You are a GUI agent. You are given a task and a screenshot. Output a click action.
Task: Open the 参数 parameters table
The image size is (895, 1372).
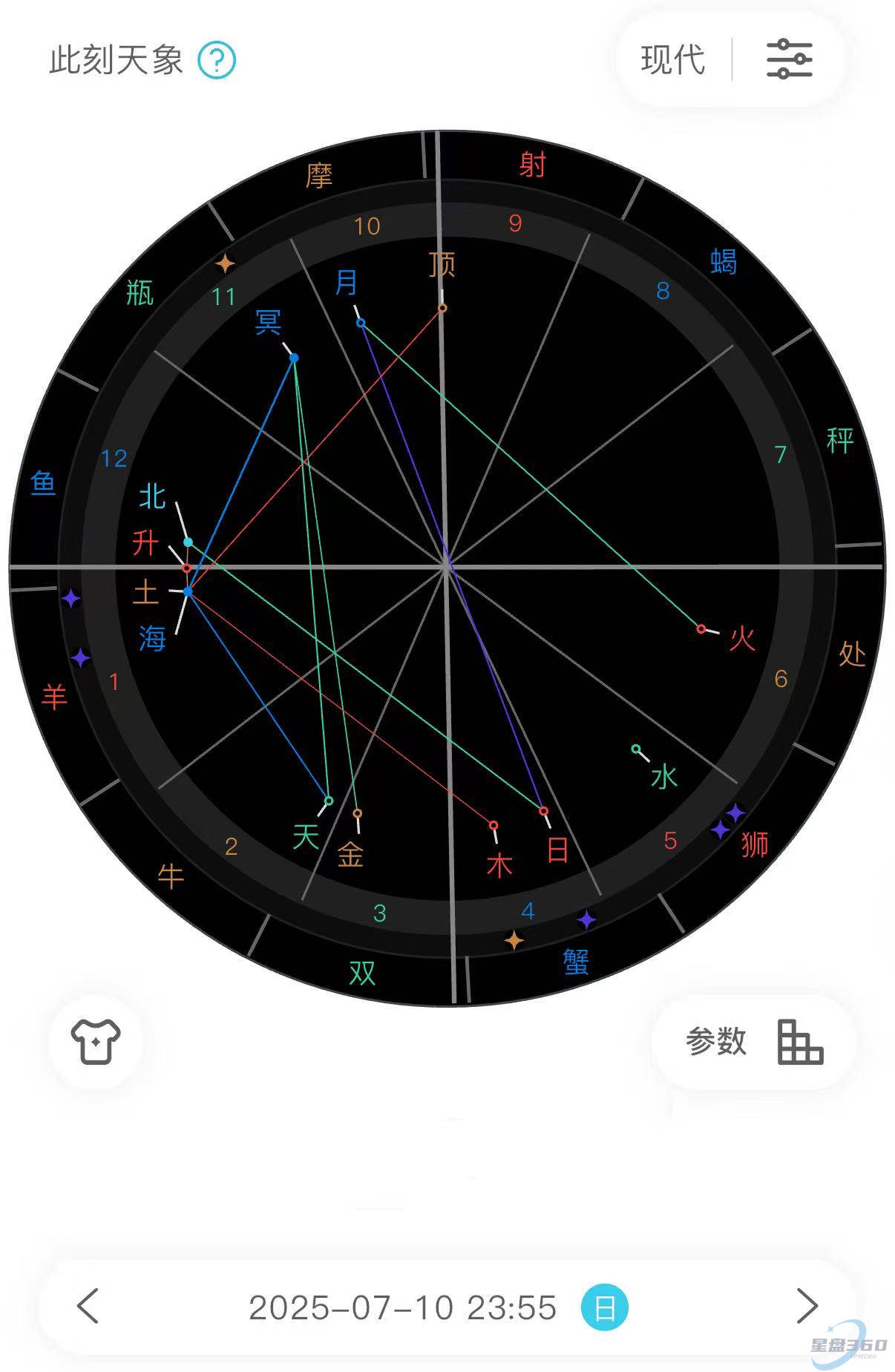753,1041
